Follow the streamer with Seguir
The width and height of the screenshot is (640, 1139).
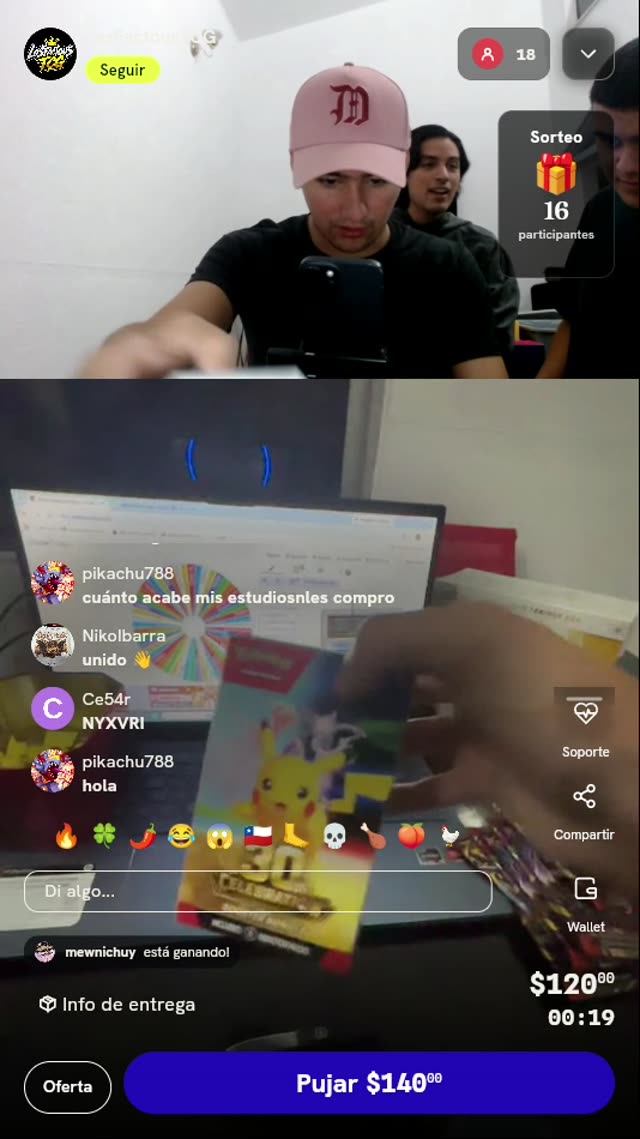(122, 70)
